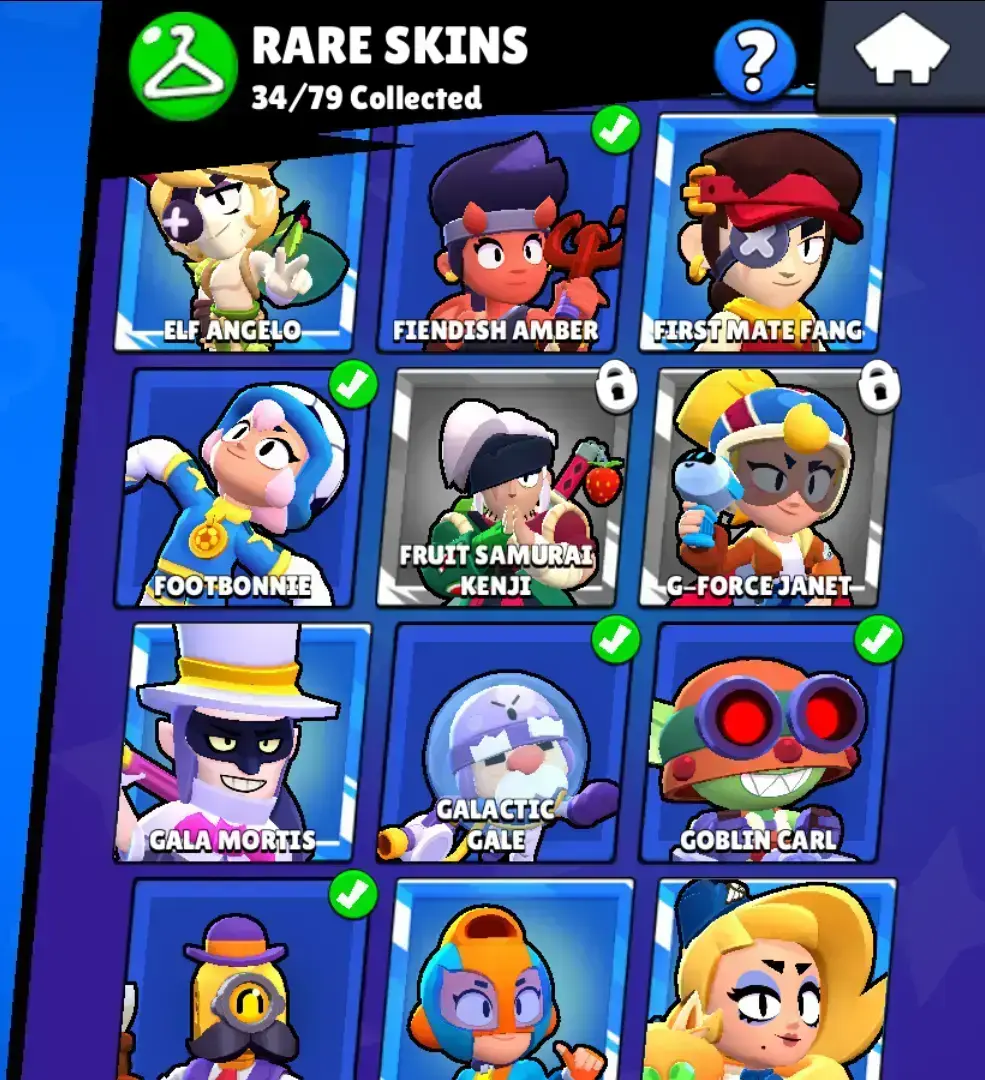The height and width of the screenshot is (1080, 985).
Task: Tap the Footbonnie skin tile
Action: [240, 490]
